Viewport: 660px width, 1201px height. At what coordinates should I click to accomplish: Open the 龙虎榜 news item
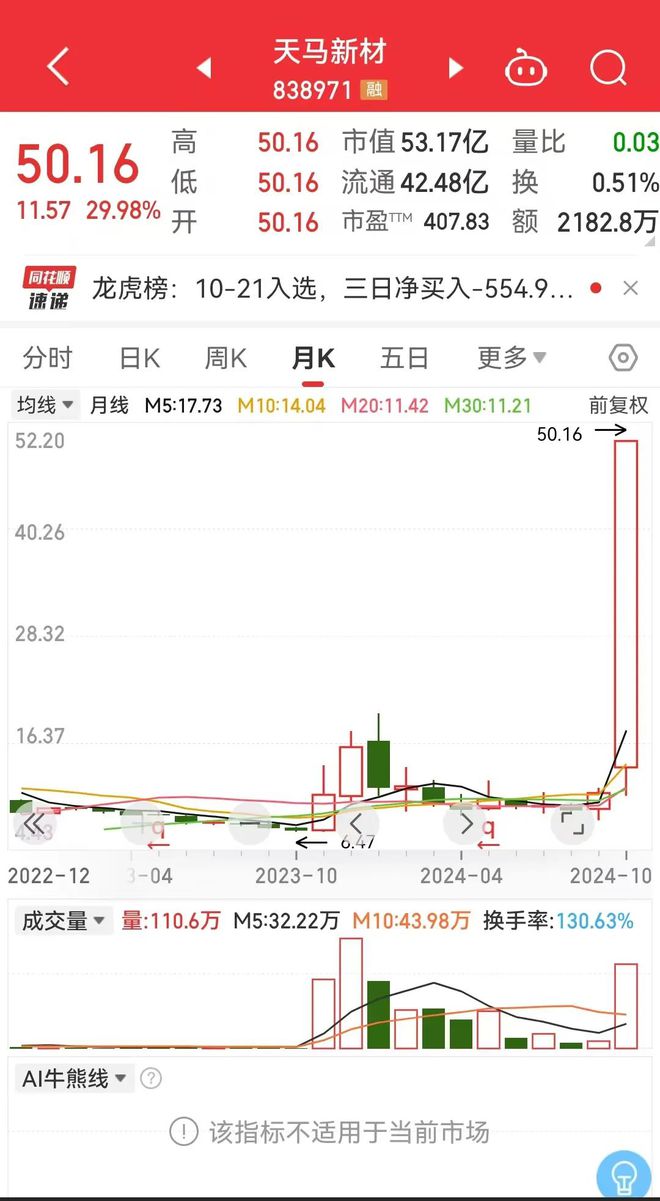pyautogui.click(x=333, y=289)
